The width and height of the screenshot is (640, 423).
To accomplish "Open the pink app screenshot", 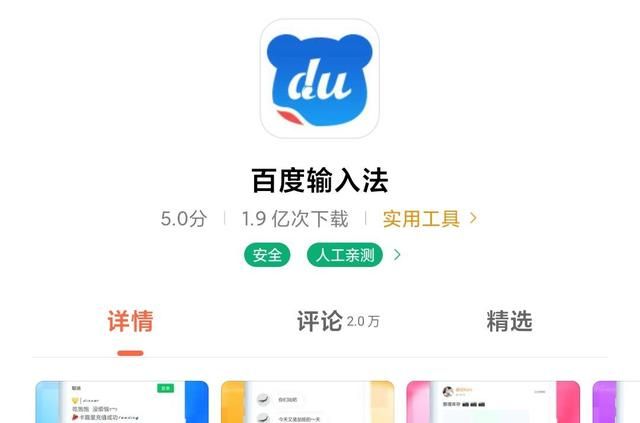I will (x=492, y=402).
